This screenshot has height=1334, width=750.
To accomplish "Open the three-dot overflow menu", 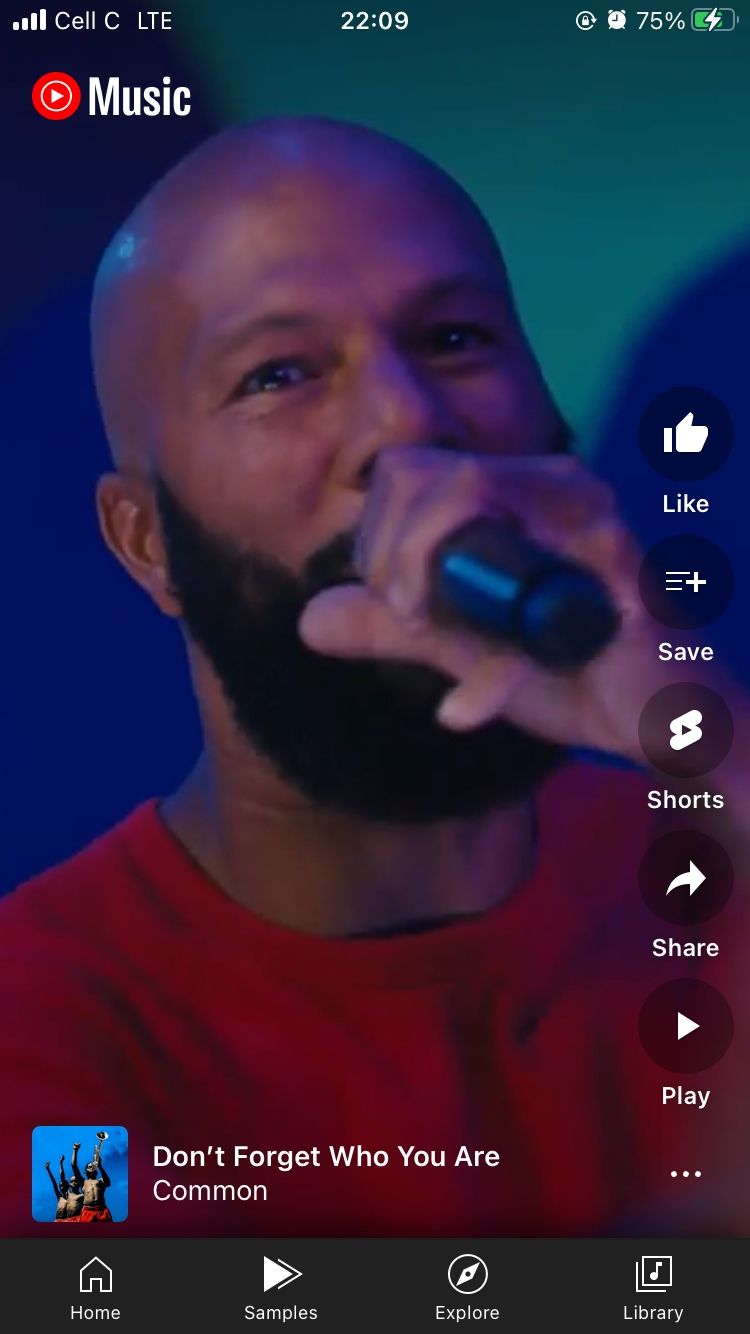I will tap(685, 1174).
